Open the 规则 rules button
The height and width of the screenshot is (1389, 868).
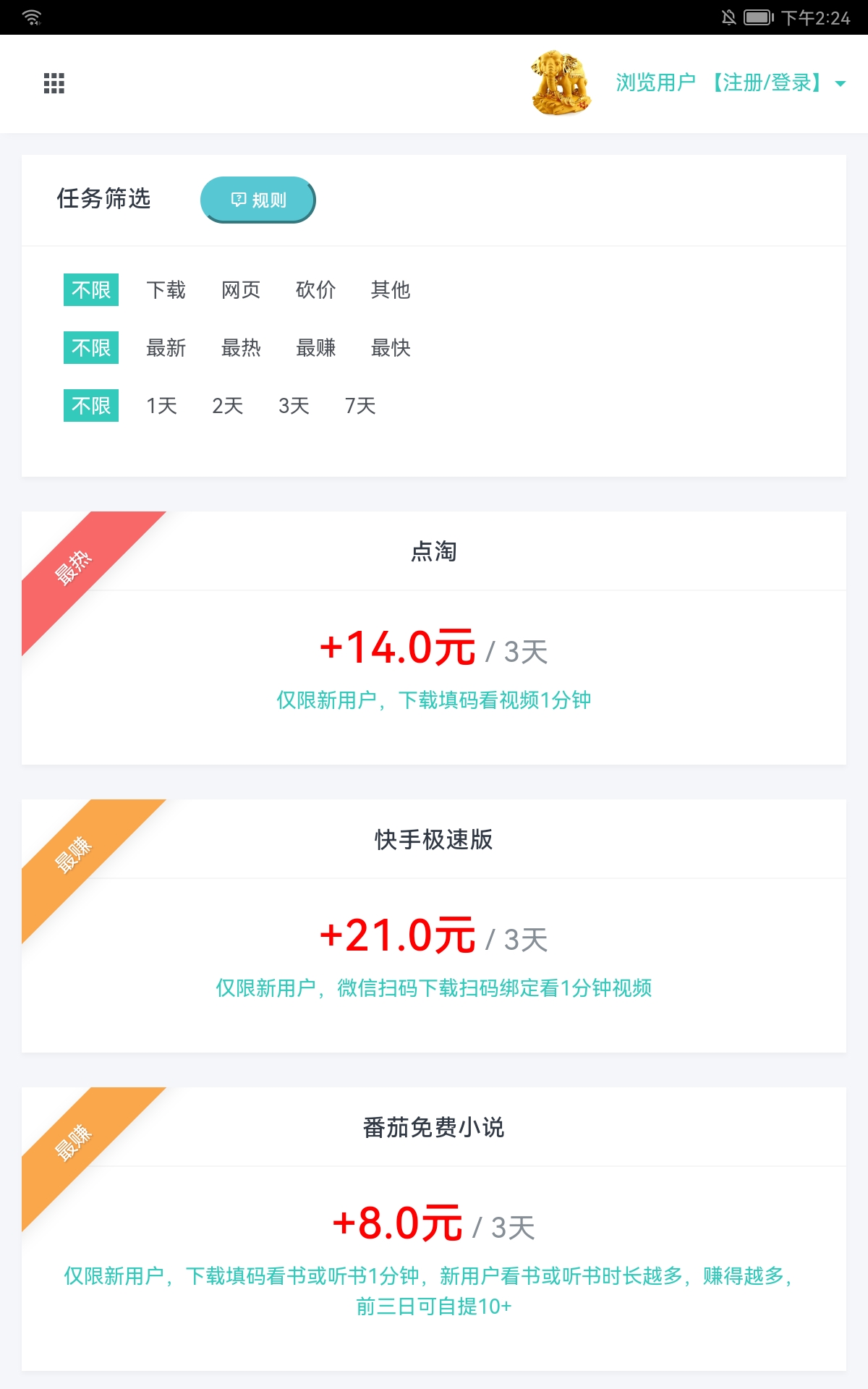coord(258,200)
